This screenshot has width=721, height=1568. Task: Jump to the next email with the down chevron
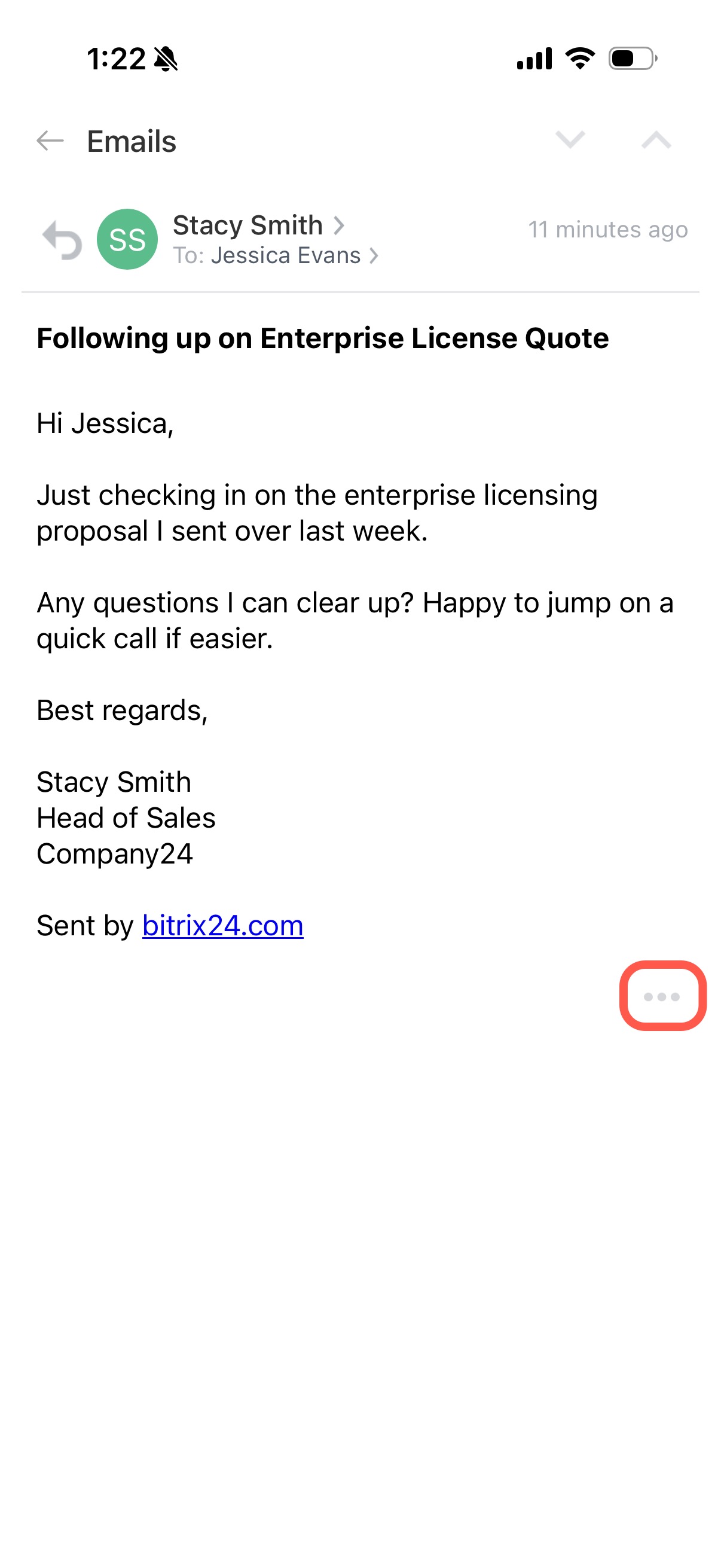coord(570,140)
